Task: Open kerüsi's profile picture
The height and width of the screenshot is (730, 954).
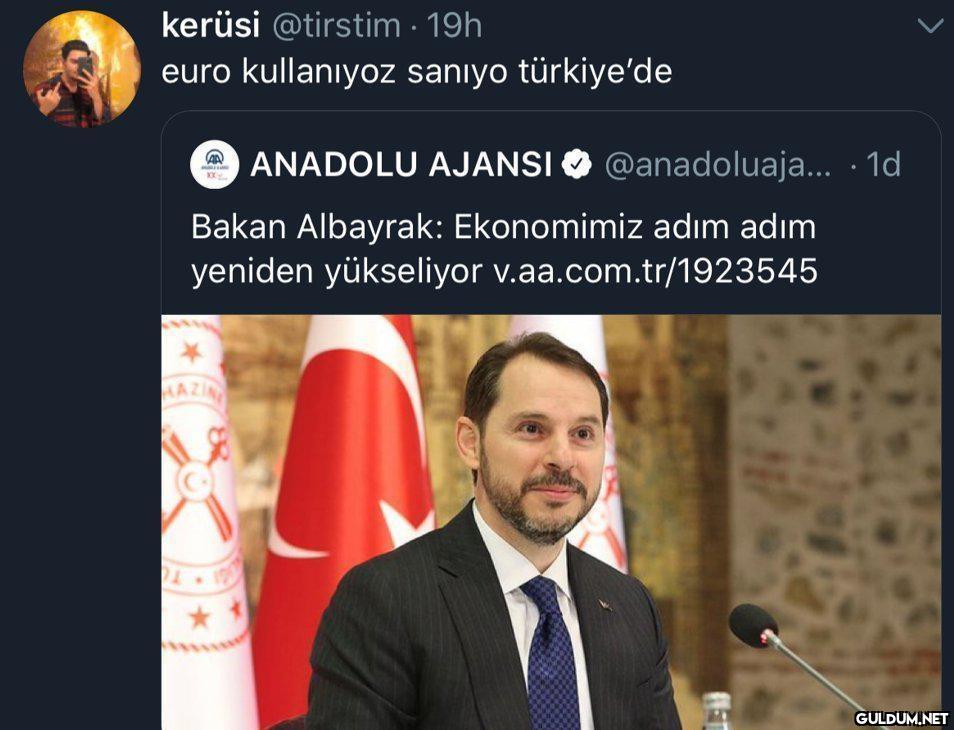Action: coord(81,69)
